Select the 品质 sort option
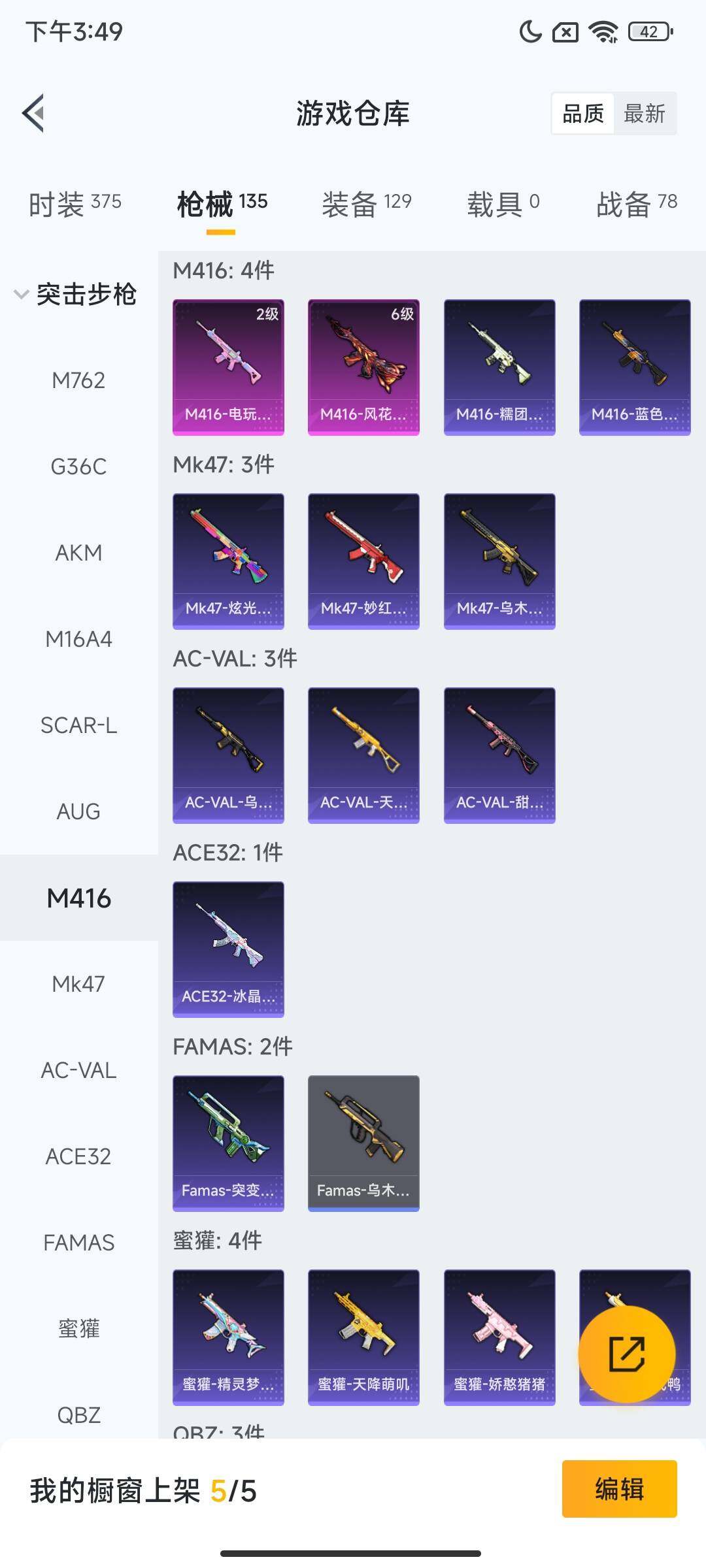The image size is (706, 1568). [x=583, y=114]
